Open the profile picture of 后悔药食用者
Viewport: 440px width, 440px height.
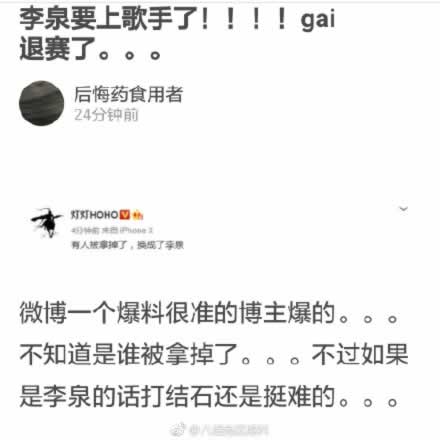coord(41,103)
